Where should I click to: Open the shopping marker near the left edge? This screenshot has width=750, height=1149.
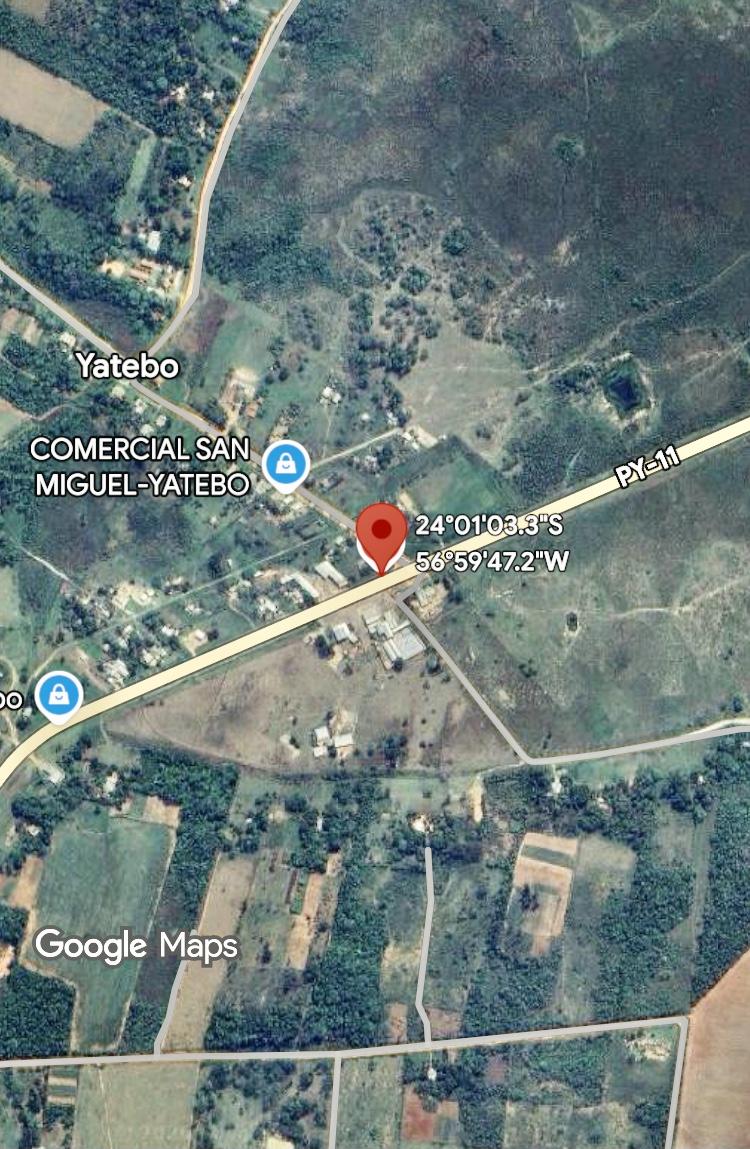[59, 694]
